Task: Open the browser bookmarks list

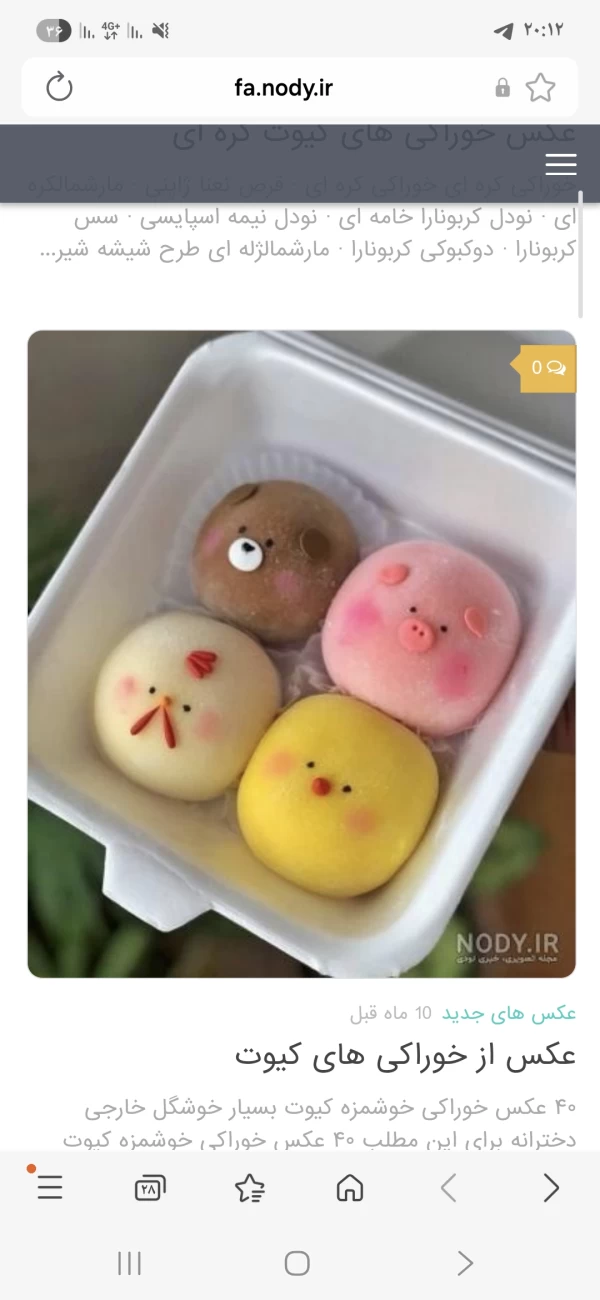Action: (x=249, y=1188)
